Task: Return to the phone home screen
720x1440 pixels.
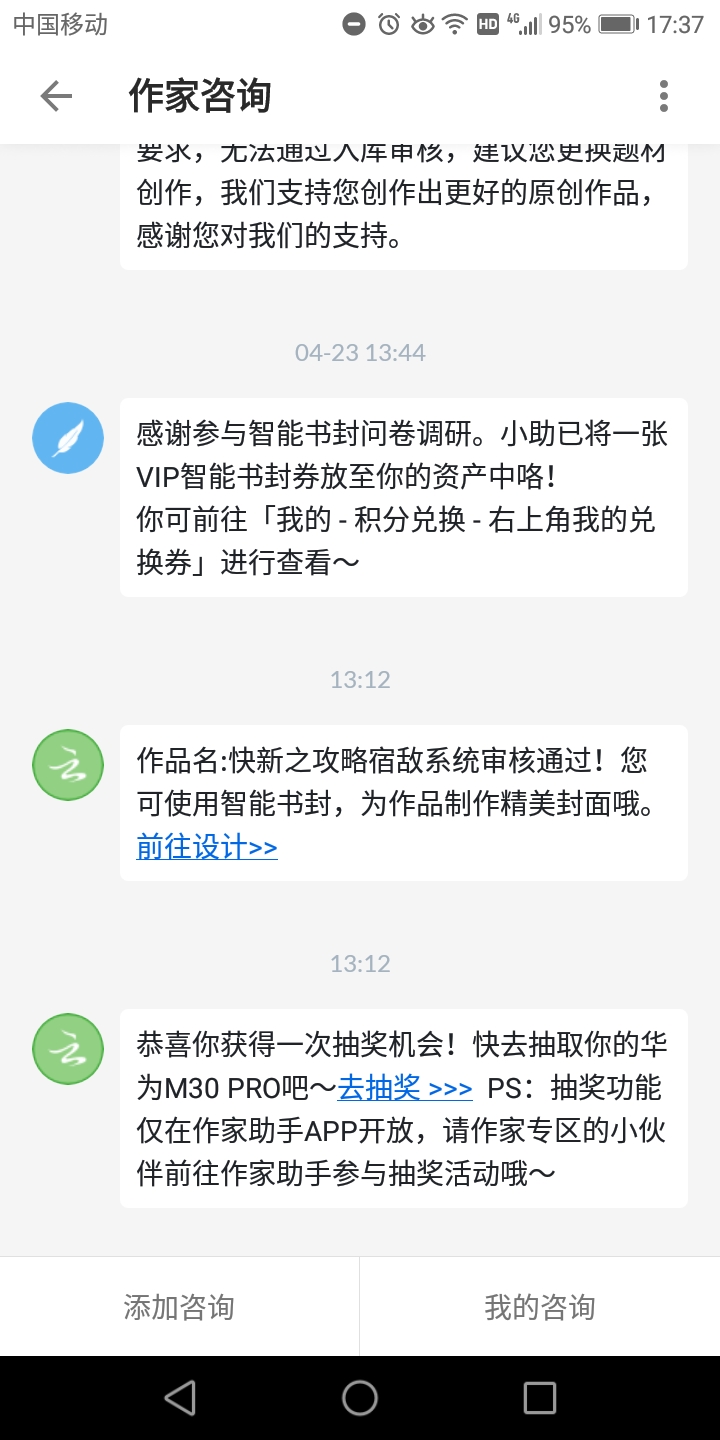Action: coord(360,1398)
